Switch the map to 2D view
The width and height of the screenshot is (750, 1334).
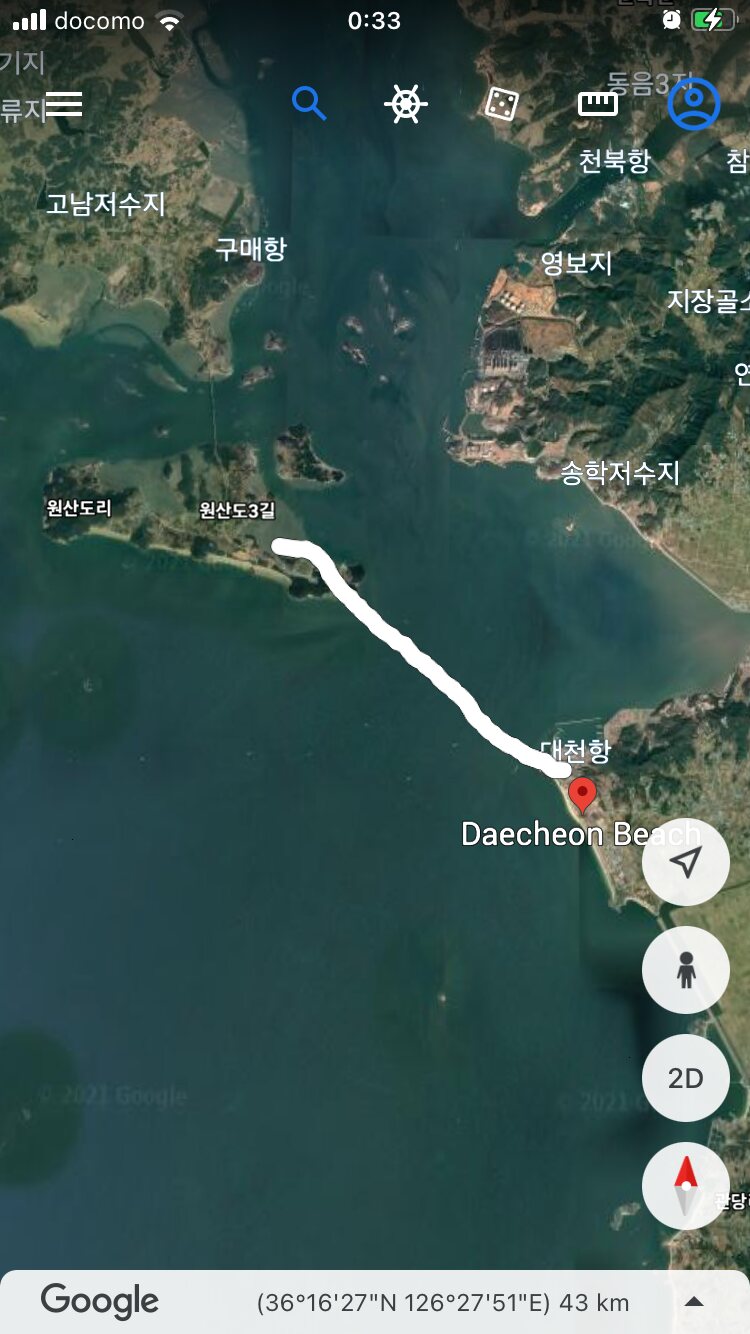click(685, 1078)
